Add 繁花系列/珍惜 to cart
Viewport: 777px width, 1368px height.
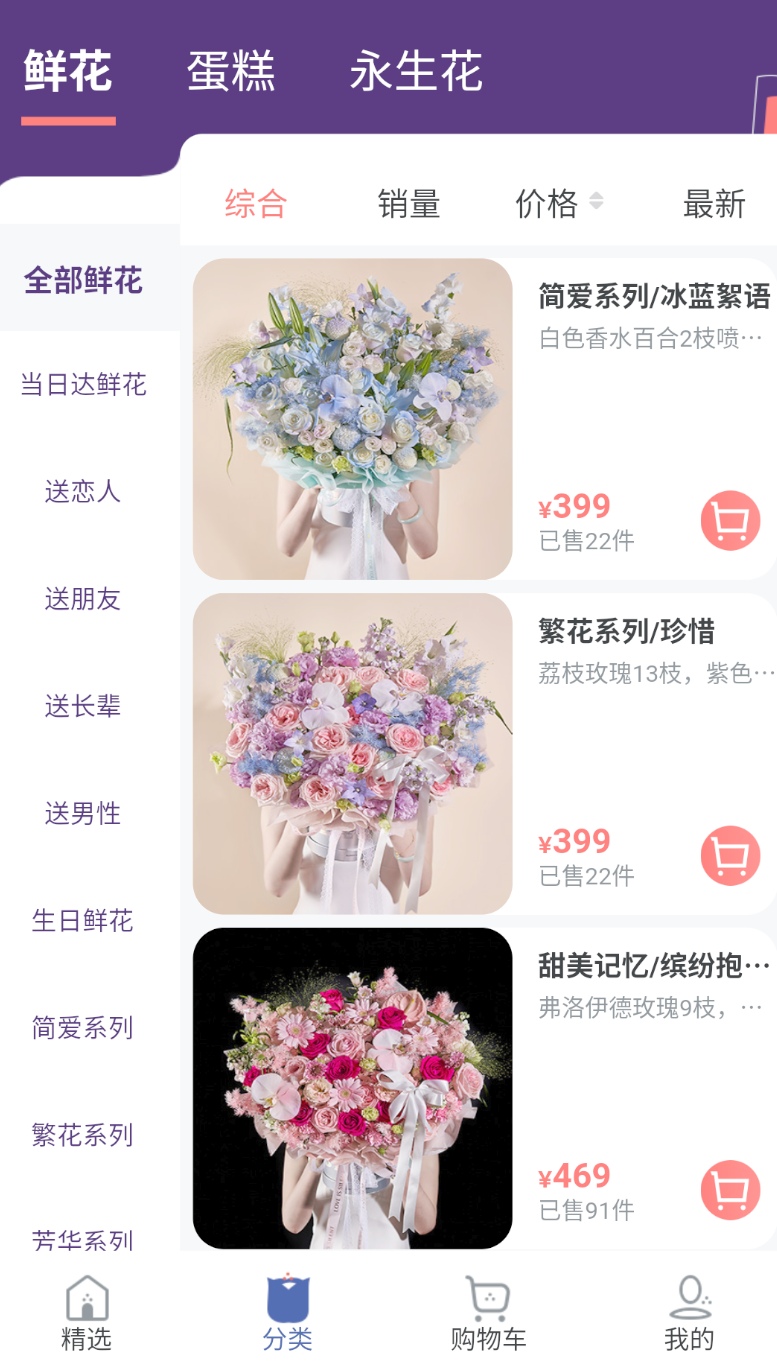(x=731, y=855)
